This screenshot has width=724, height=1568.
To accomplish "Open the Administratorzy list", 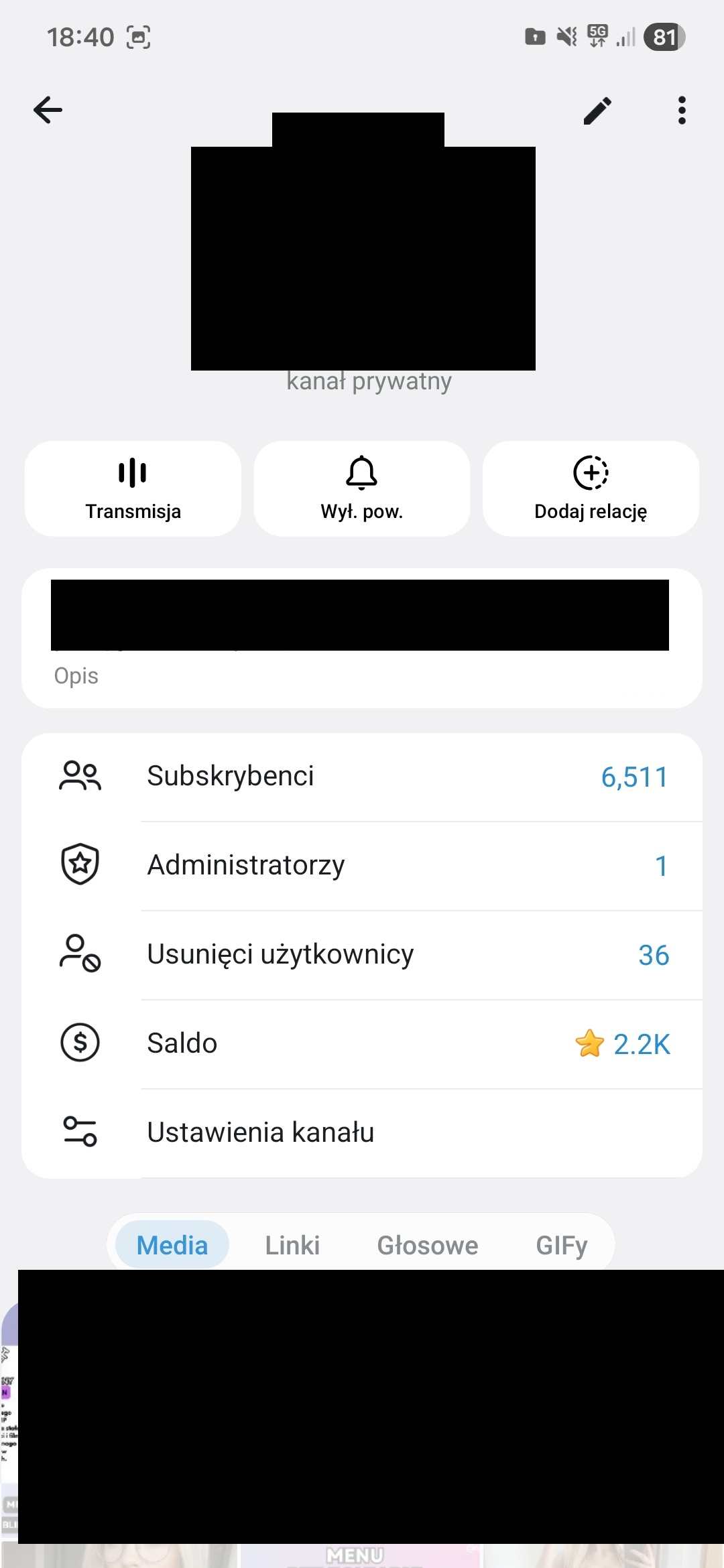I will pos(362,866).
